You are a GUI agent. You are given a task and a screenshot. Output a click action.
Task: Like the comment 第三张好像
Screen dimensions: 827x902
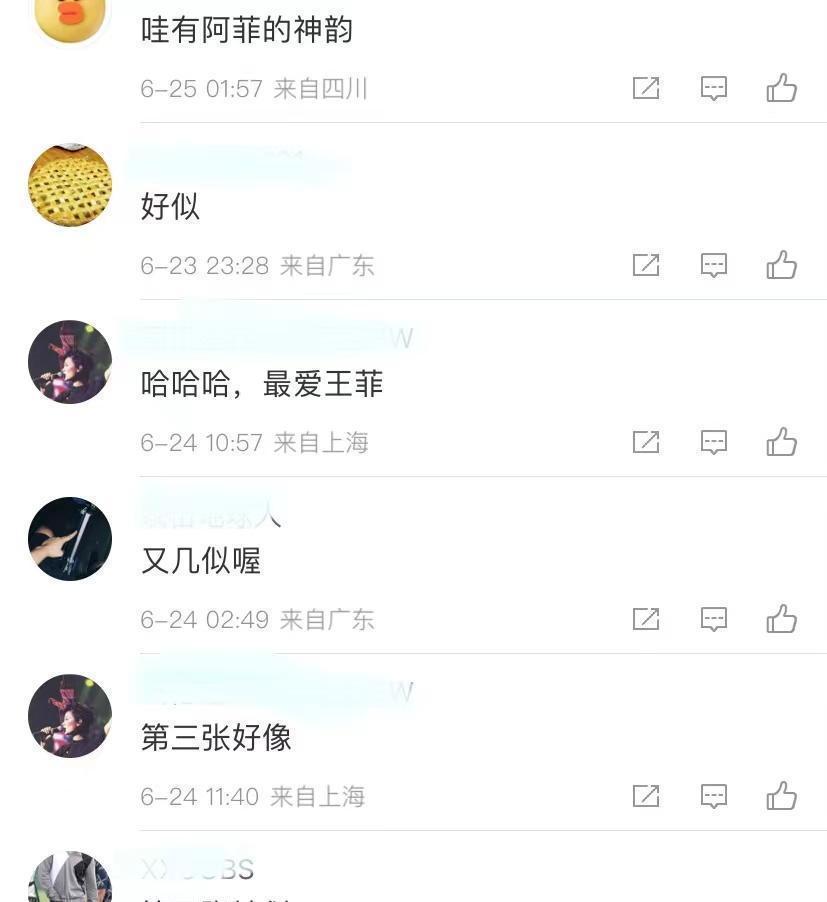point(781,796)
